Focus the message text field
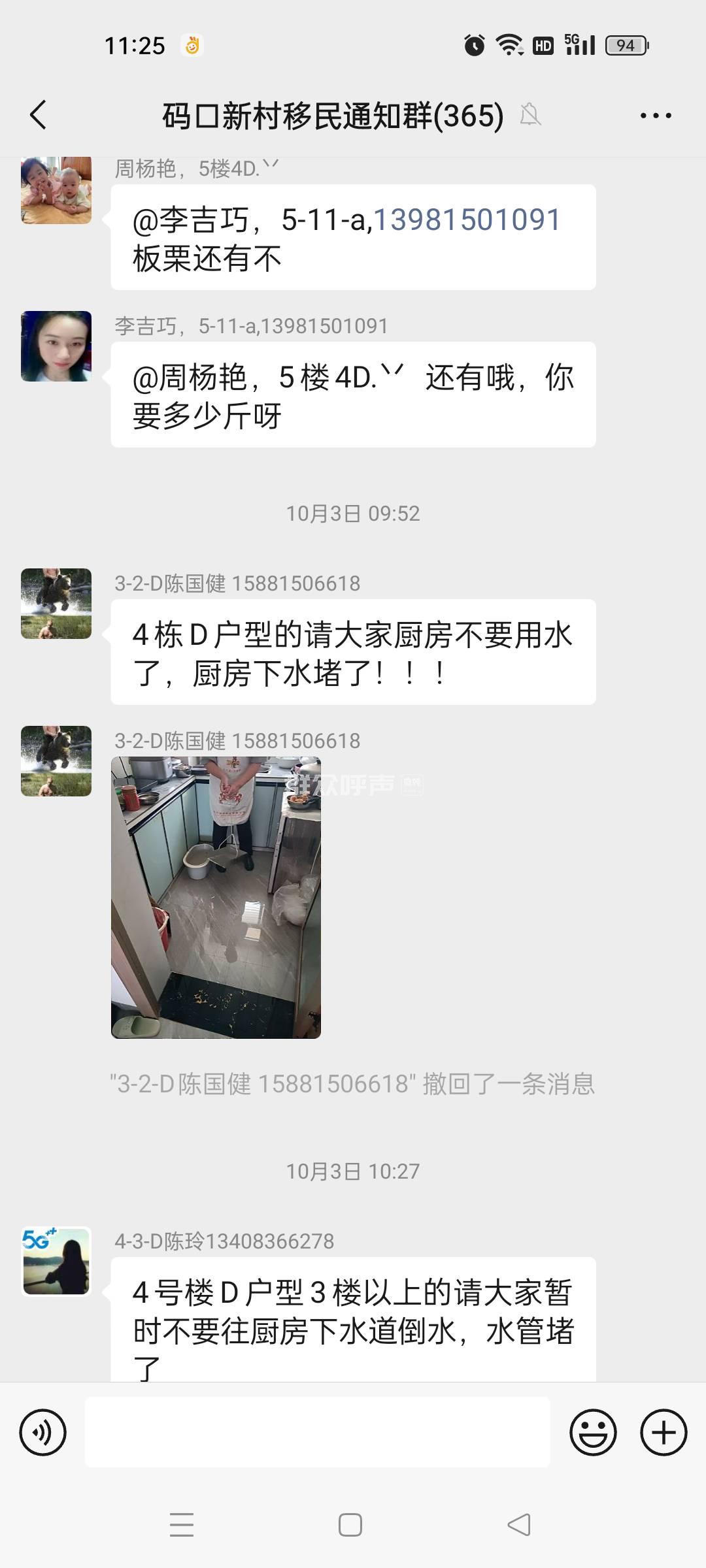Screen dimensions: 706x1568 317,1433
